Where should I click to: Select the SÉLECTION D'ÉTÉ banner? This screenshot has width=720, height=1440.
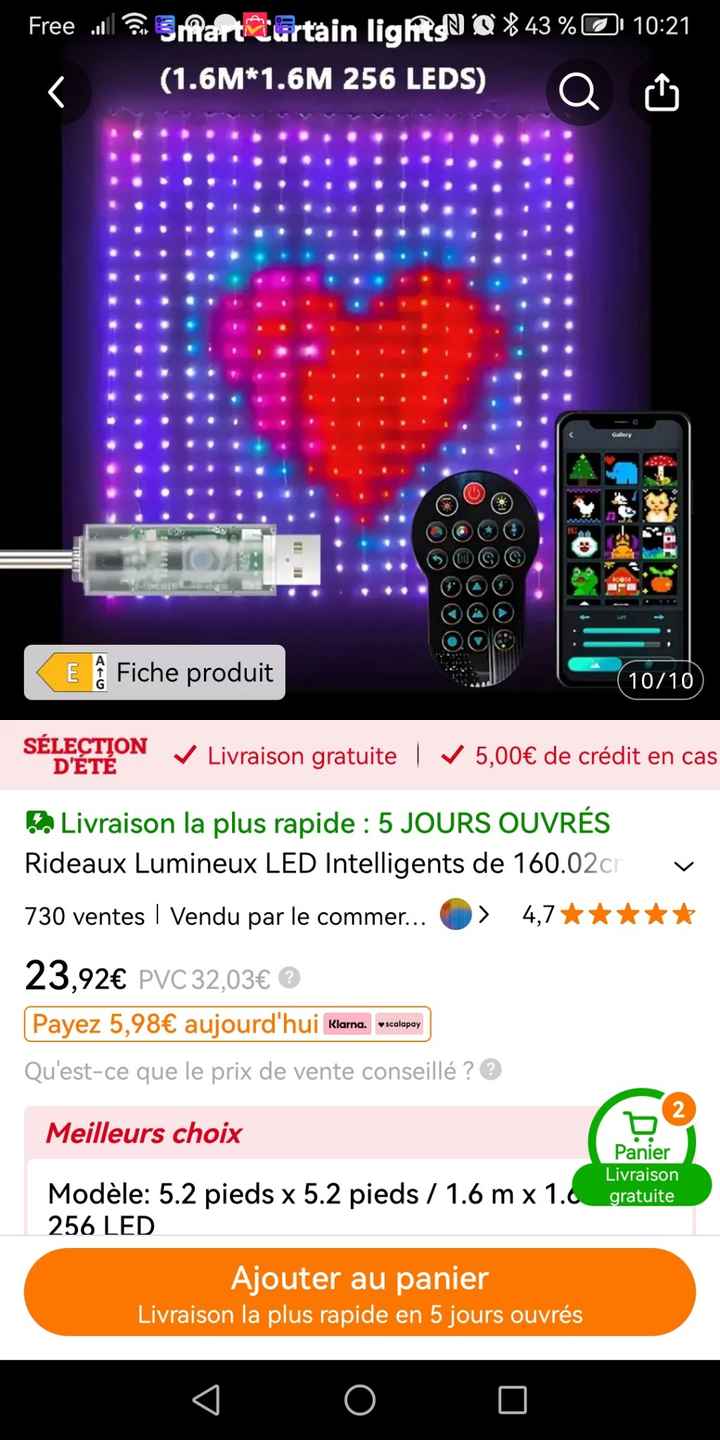[85, 757]
